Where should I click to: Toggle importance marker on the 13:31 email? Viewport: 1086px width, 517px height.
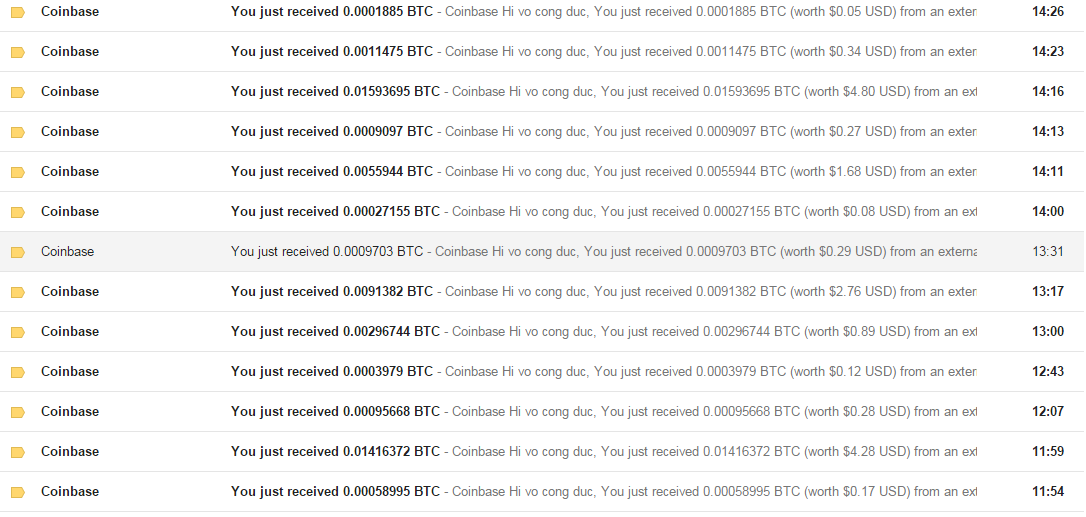tap(17, 252)
